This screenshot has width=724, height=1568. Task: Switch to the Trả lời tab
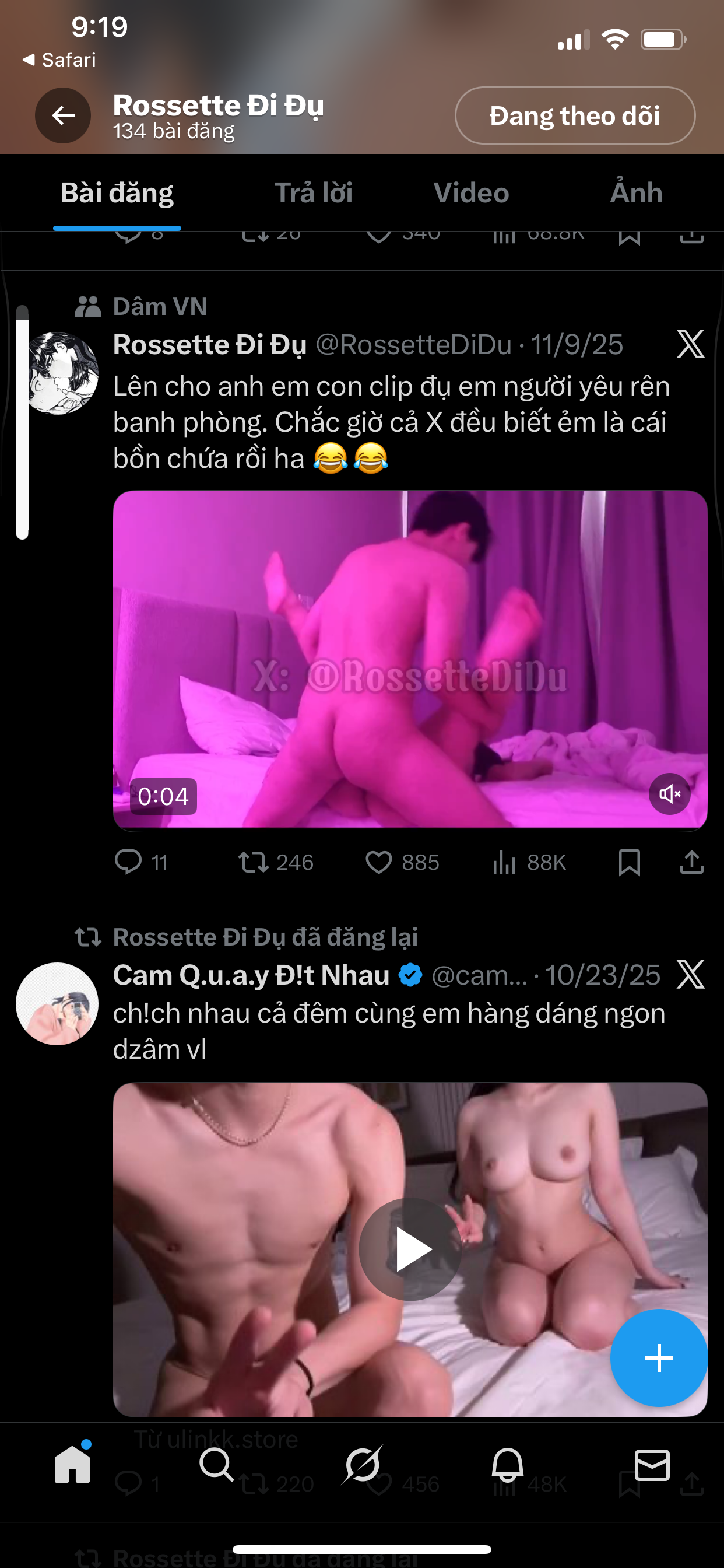pyautogui.click(x=314, y=193)
